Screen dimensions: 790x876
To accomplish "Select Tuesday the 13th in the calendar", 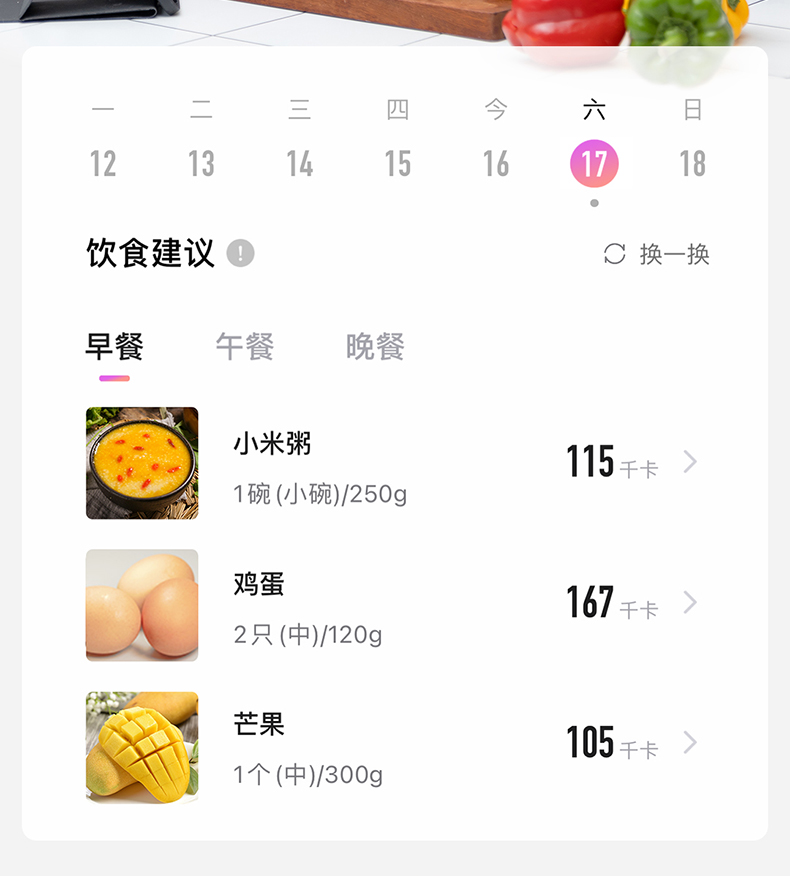I will tap(201, 163).
